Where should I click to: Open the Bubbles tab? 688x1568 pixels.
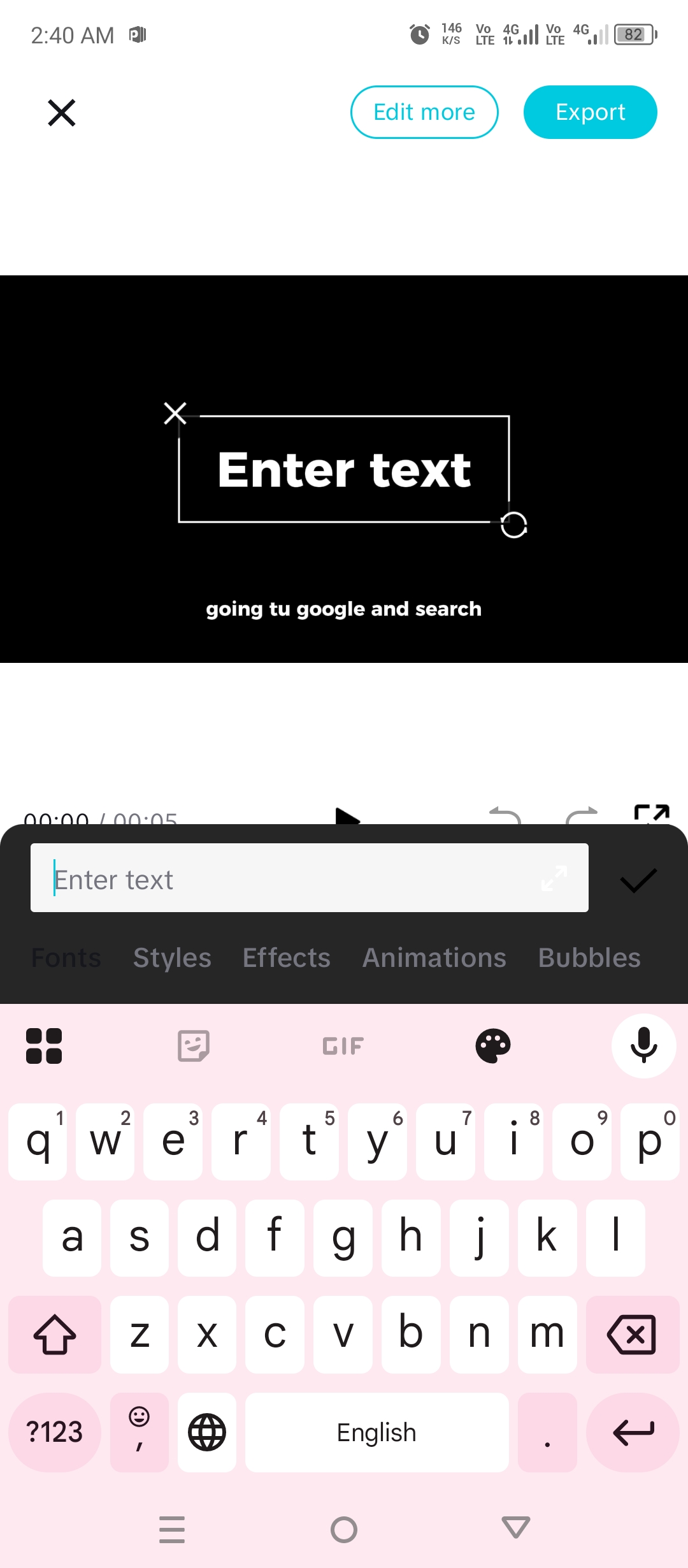pyautogui.click(x=589, y=957)
